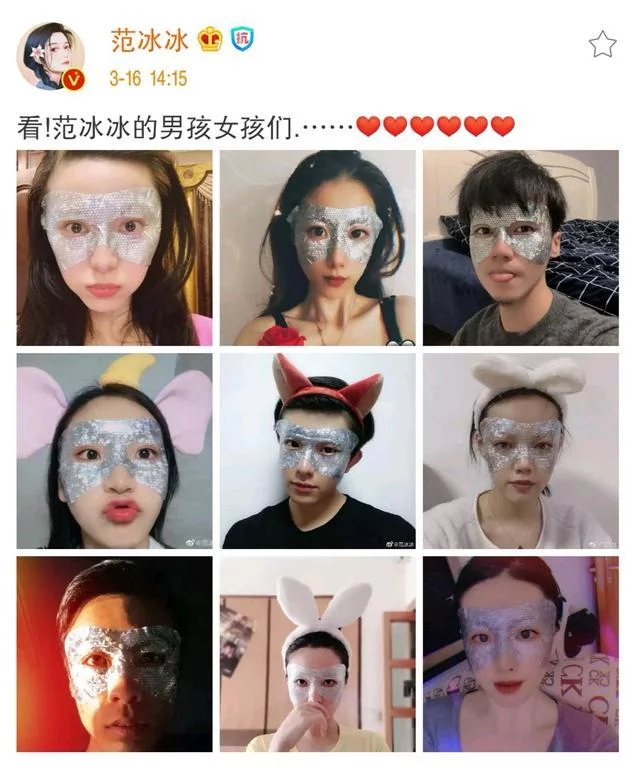Open the poster's profile avatar
This screenshot has height=776, width=640.
[x=50, y=57]
